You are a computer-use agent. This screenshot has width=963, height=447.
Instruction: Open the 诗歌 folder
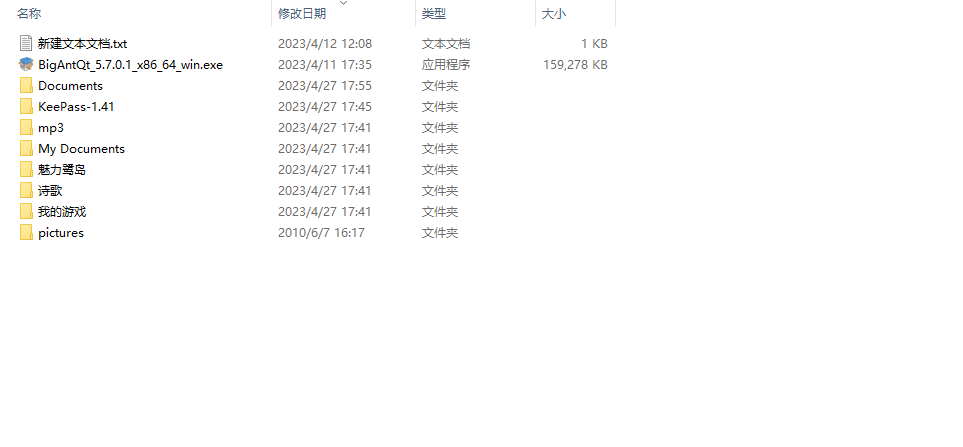pos(50,191)
